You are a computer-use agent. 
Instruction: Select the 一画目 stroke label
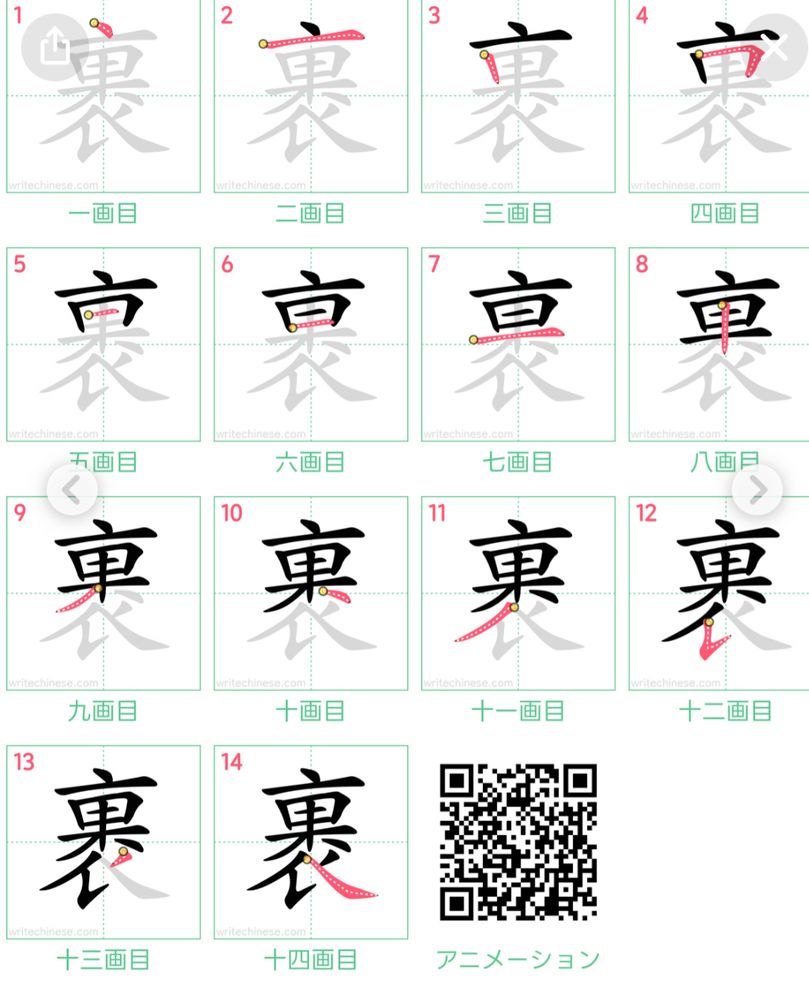(103, 213)
